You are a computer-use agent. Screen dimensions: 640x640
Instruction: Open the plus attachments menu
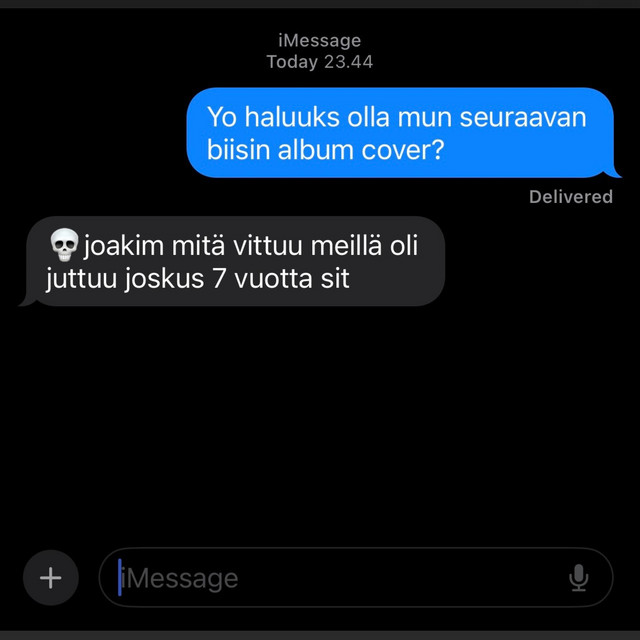[x=50, y=577]
